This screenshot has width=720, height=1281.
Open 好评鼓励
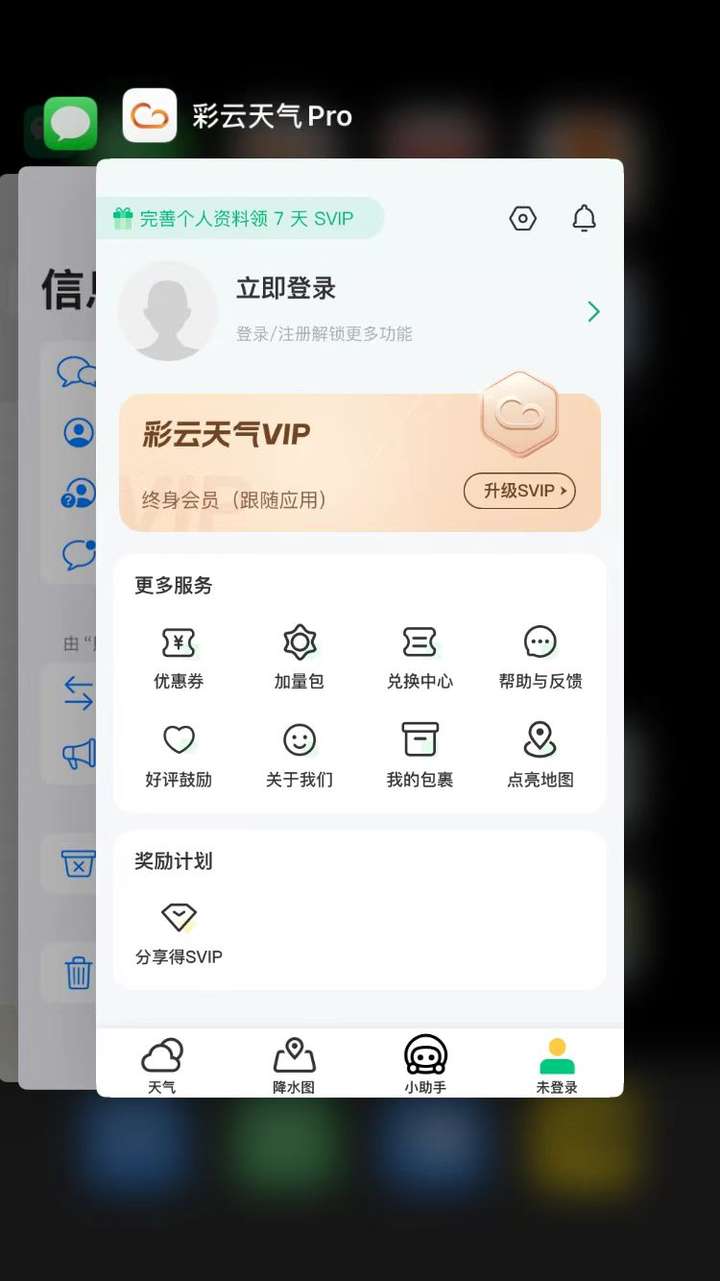(178, 756)
